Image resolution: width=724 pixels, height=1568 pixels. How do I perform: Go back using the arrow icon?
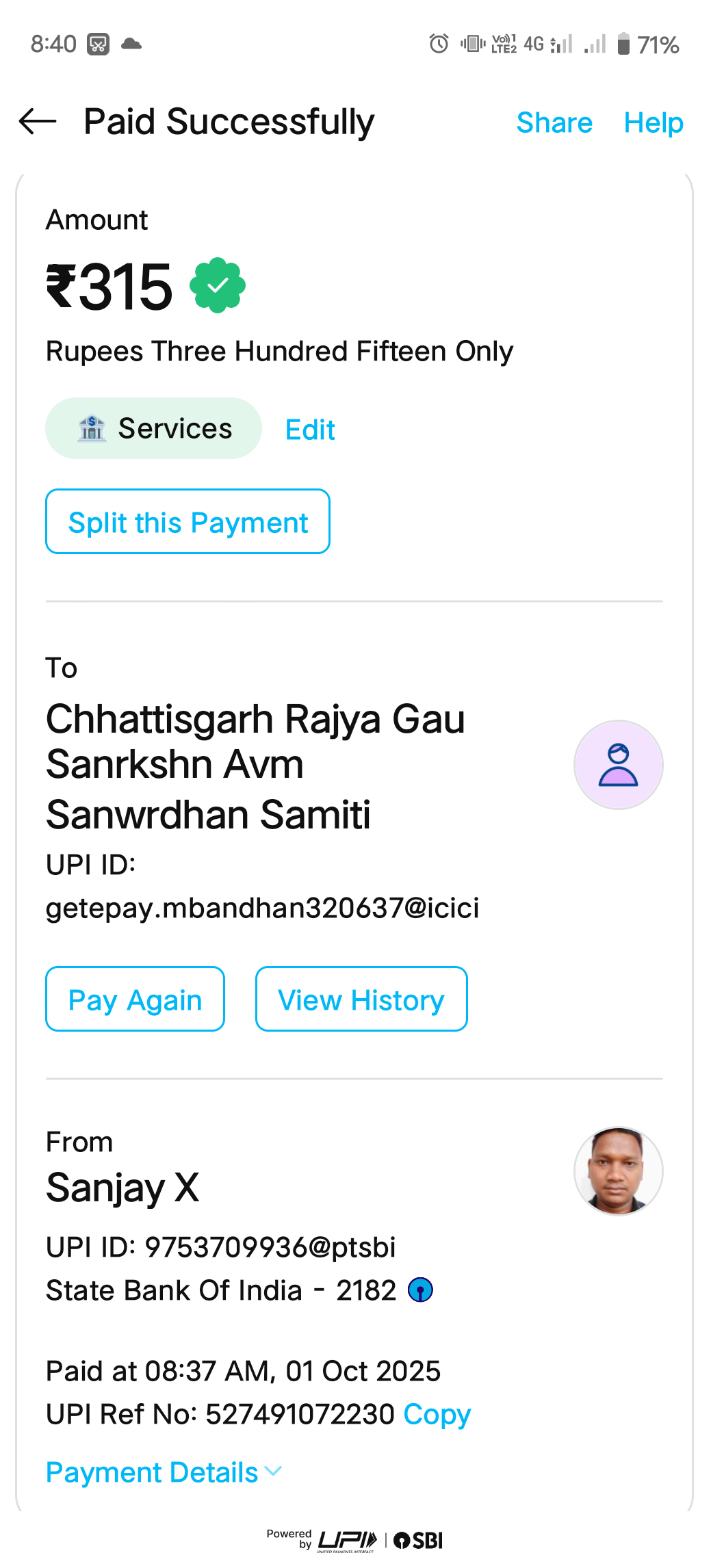click(x=38, y=122)
